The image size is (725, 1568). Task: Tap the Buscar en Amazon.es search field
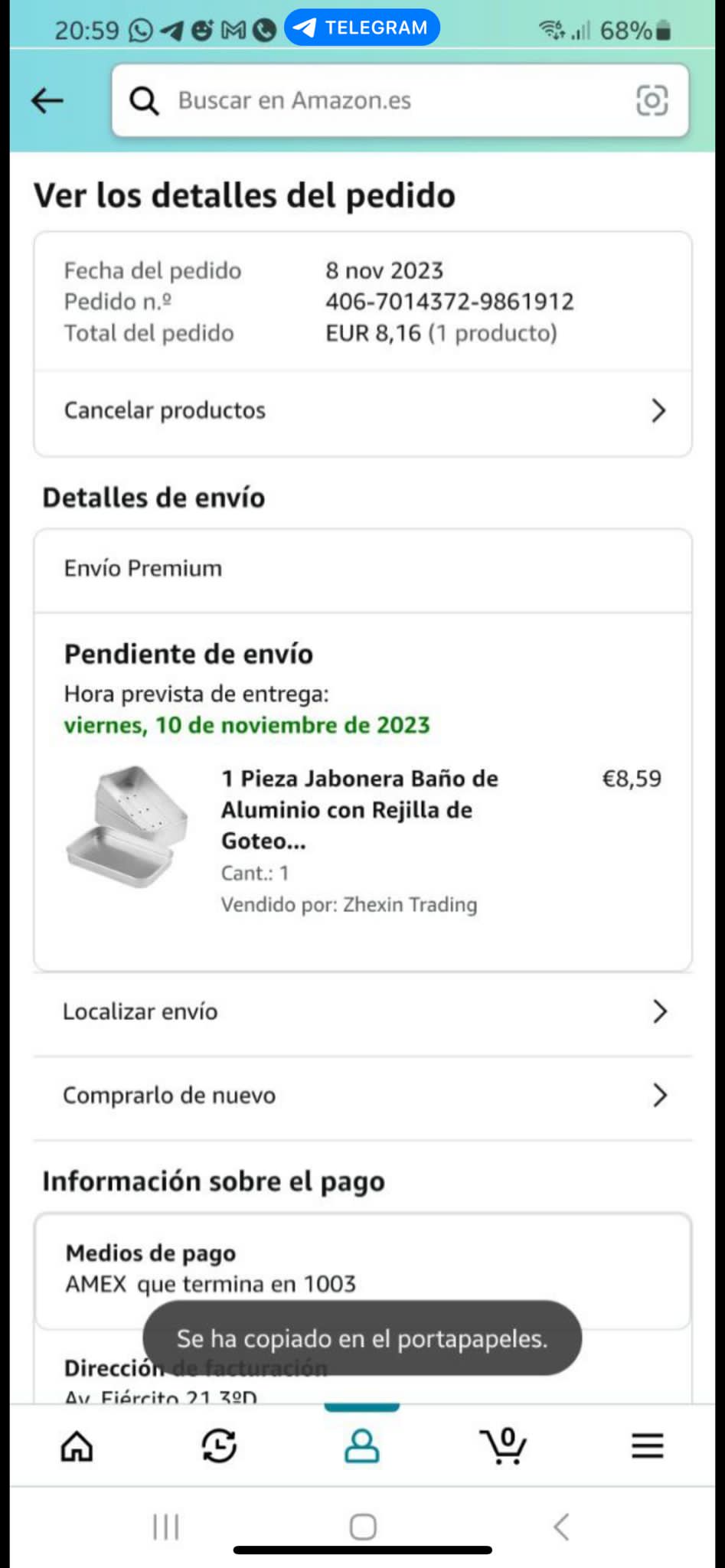pos(383,100)
